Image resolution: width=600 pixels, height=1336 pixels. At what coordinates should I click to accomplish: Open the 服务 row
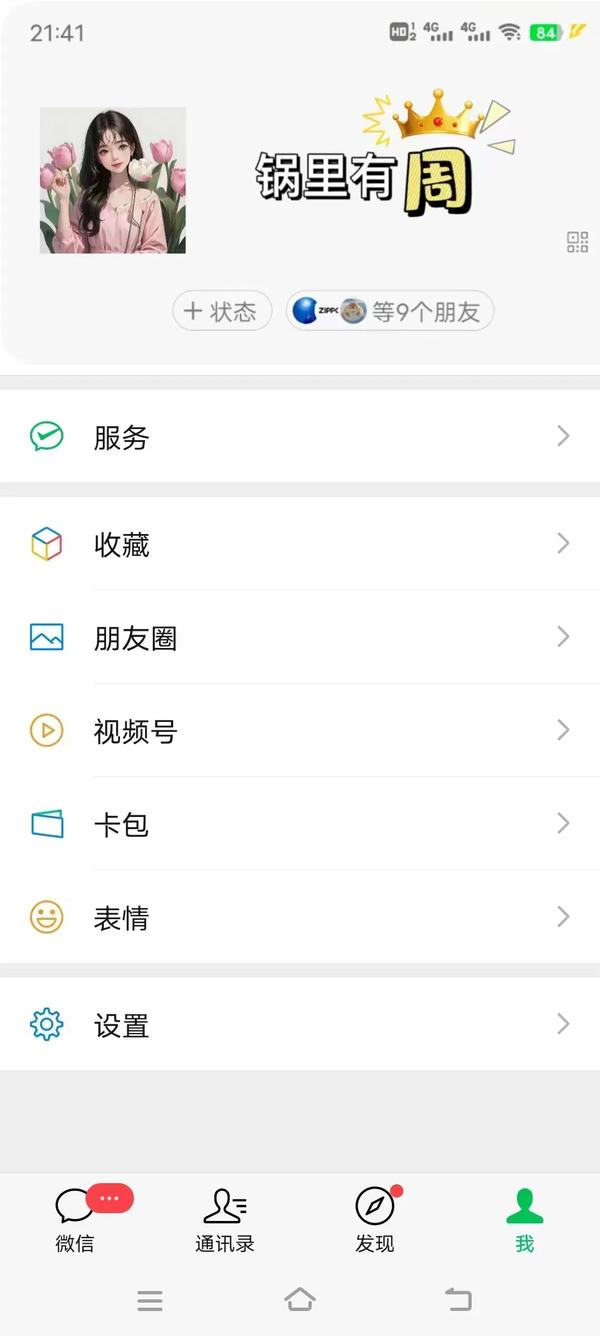300,436
